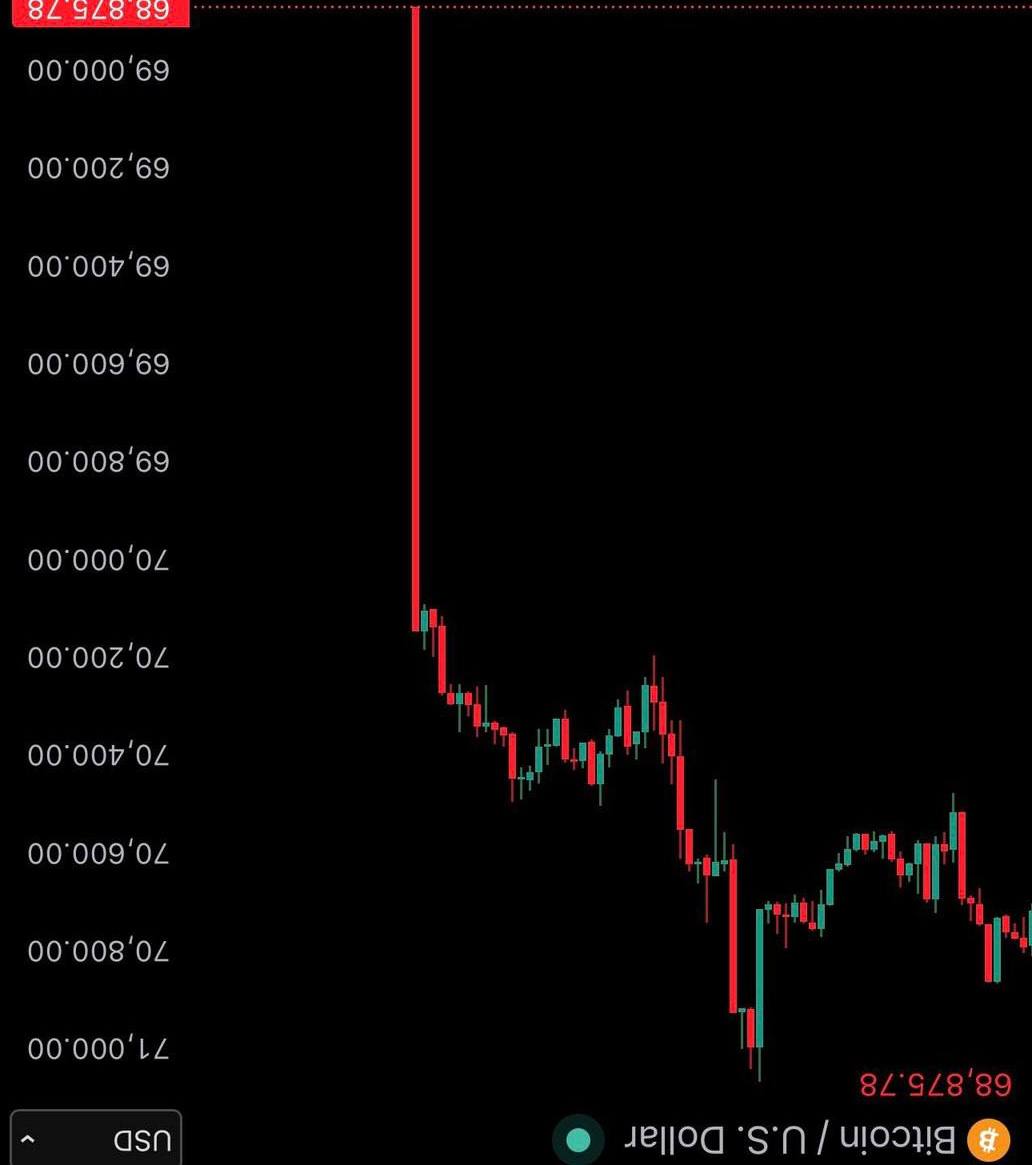The height and width of the screenshot is (1165, 1032).
Task: Tap the green market status dot
Action: pyautogui.click(x=578, y=1140)
